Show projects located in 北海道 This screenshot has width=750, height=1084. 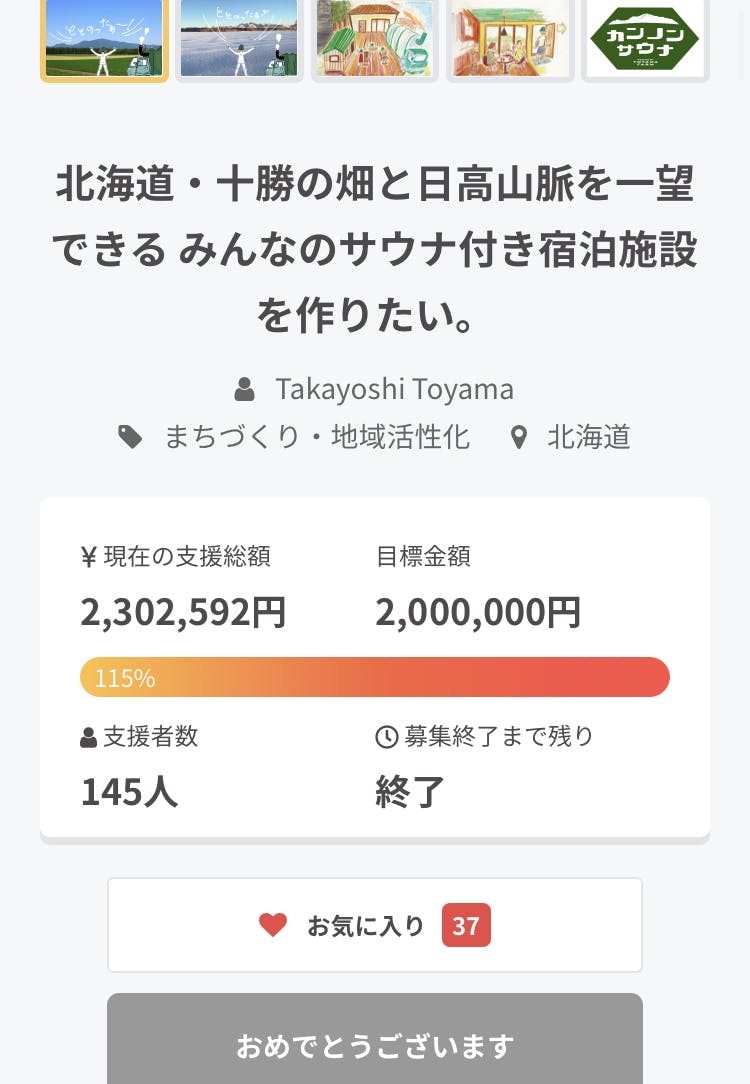pos(588,437)
